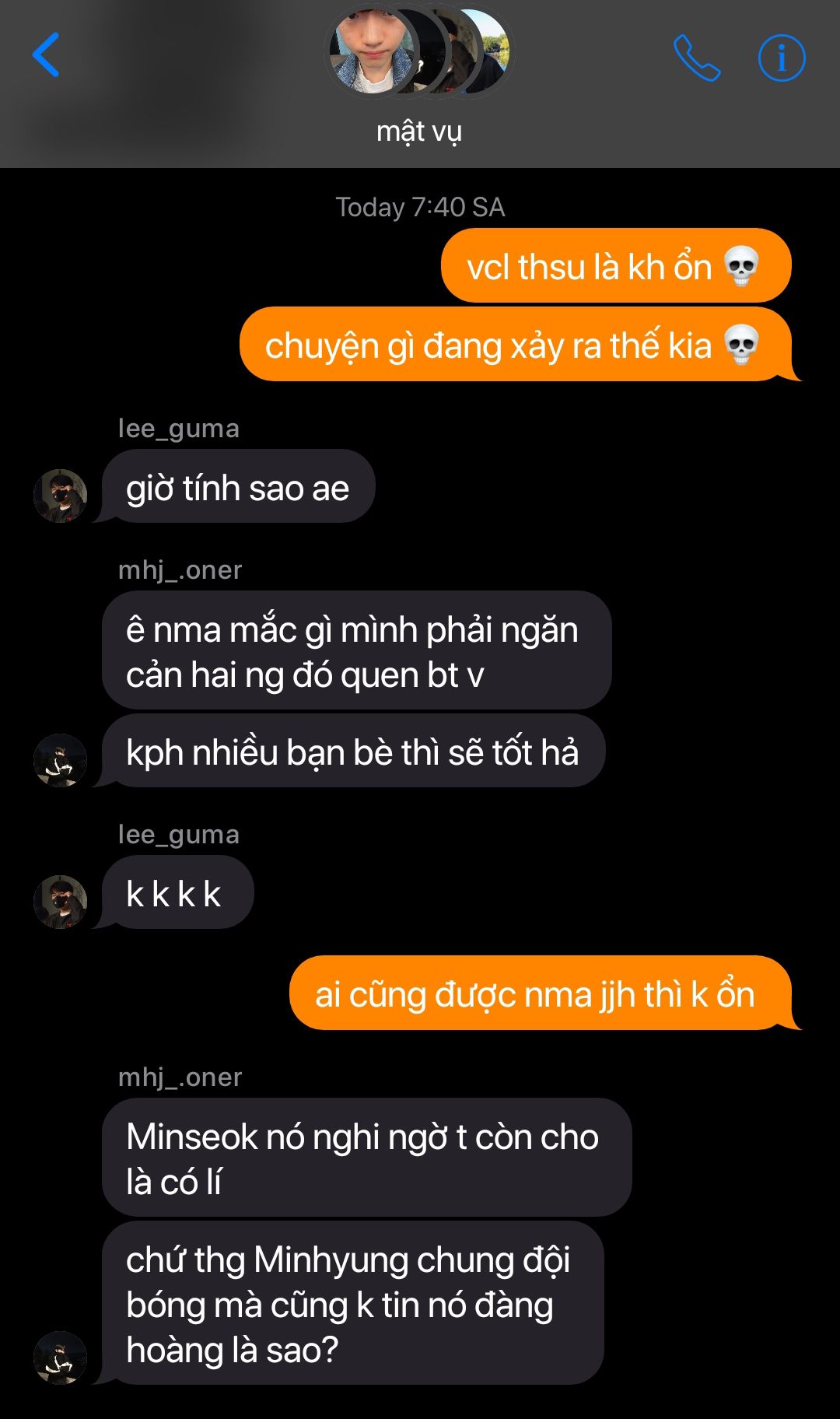This screenshot has width=840, height=1419.
Task: Go back to the chat list
Action: point(46,55)
